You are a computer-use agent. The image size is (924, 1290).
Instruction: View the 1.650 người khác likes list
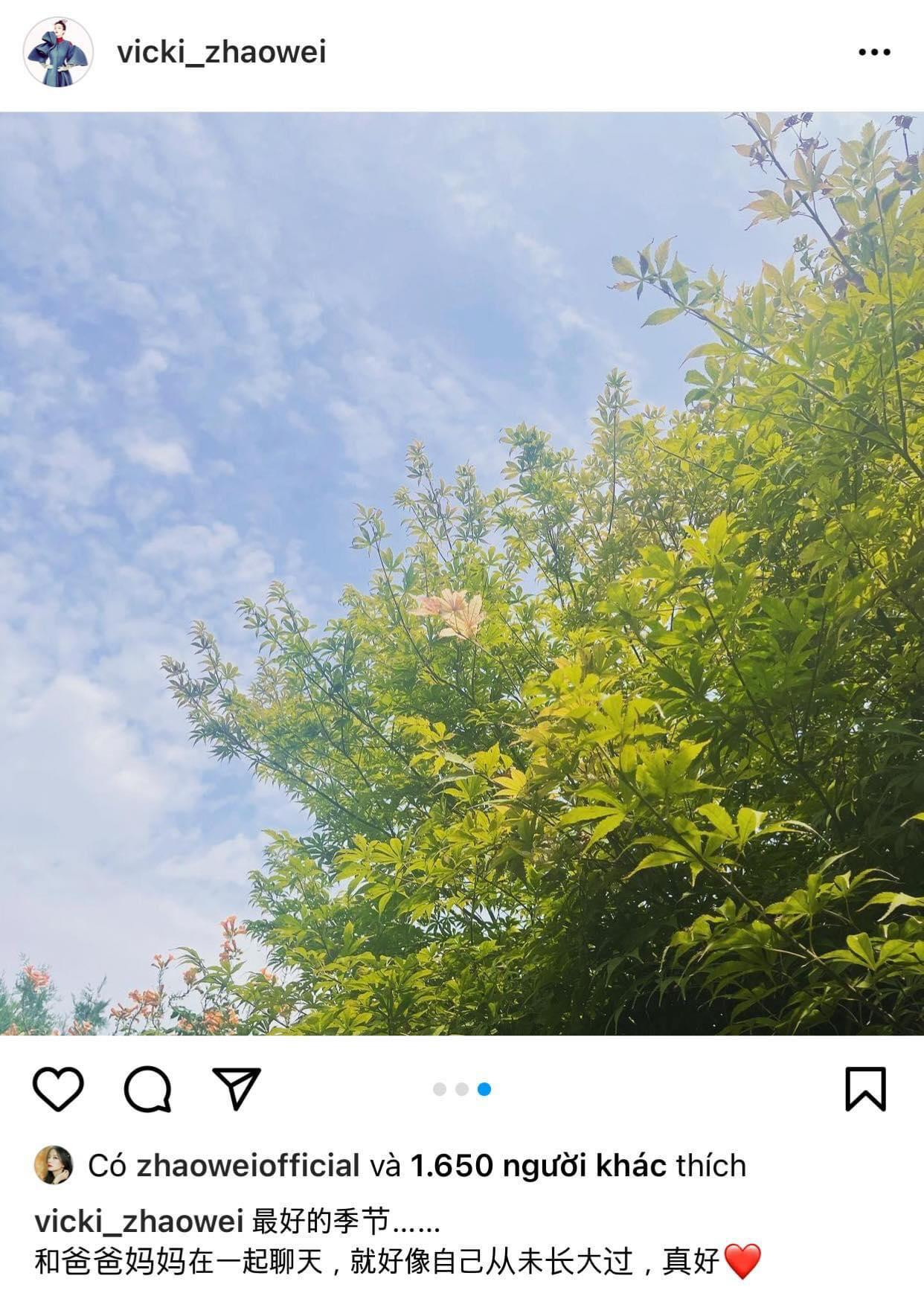pyautogui.click(x=538, y=1166)
